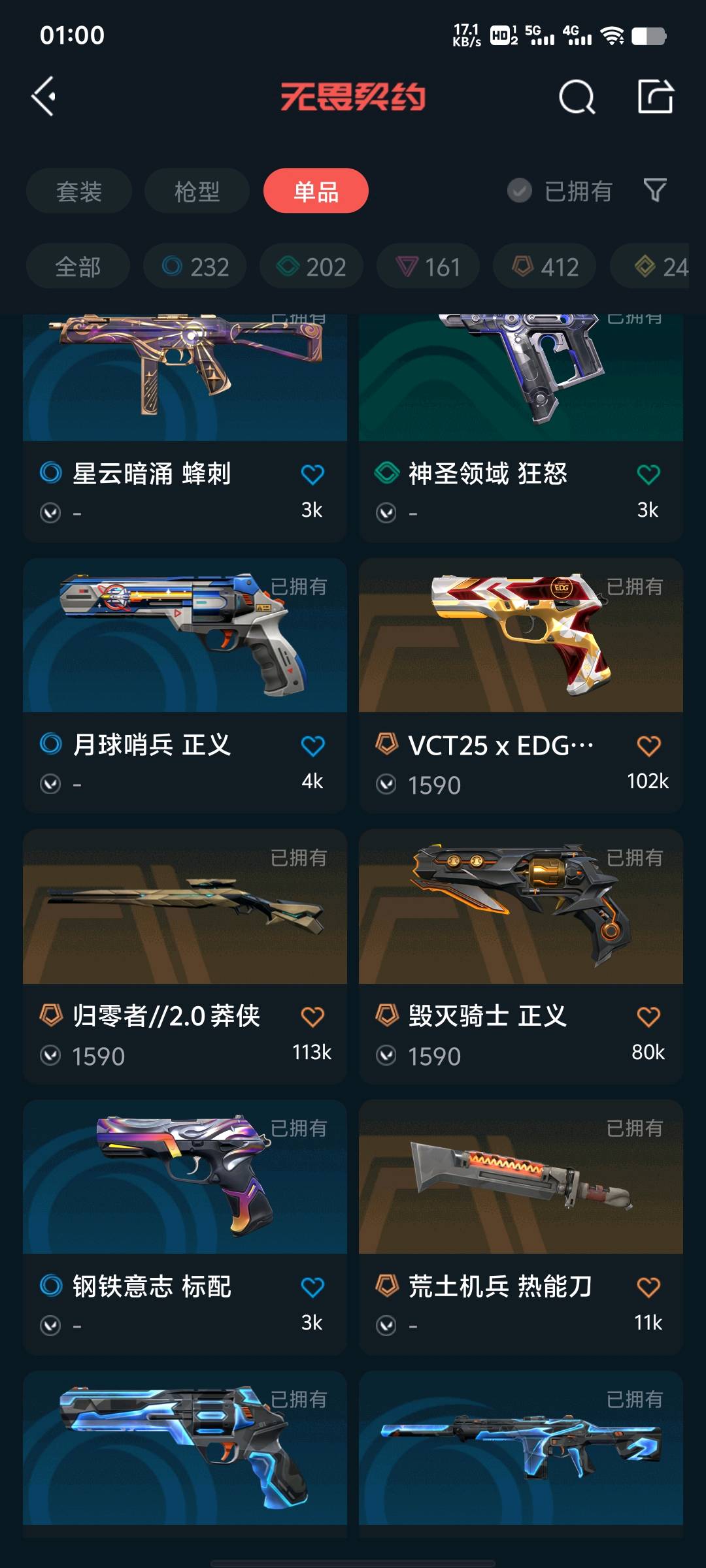Open the 荒土机兵 热能刀 skin card
This screenshot has width=706, height=1568.
pos(520,1196)
